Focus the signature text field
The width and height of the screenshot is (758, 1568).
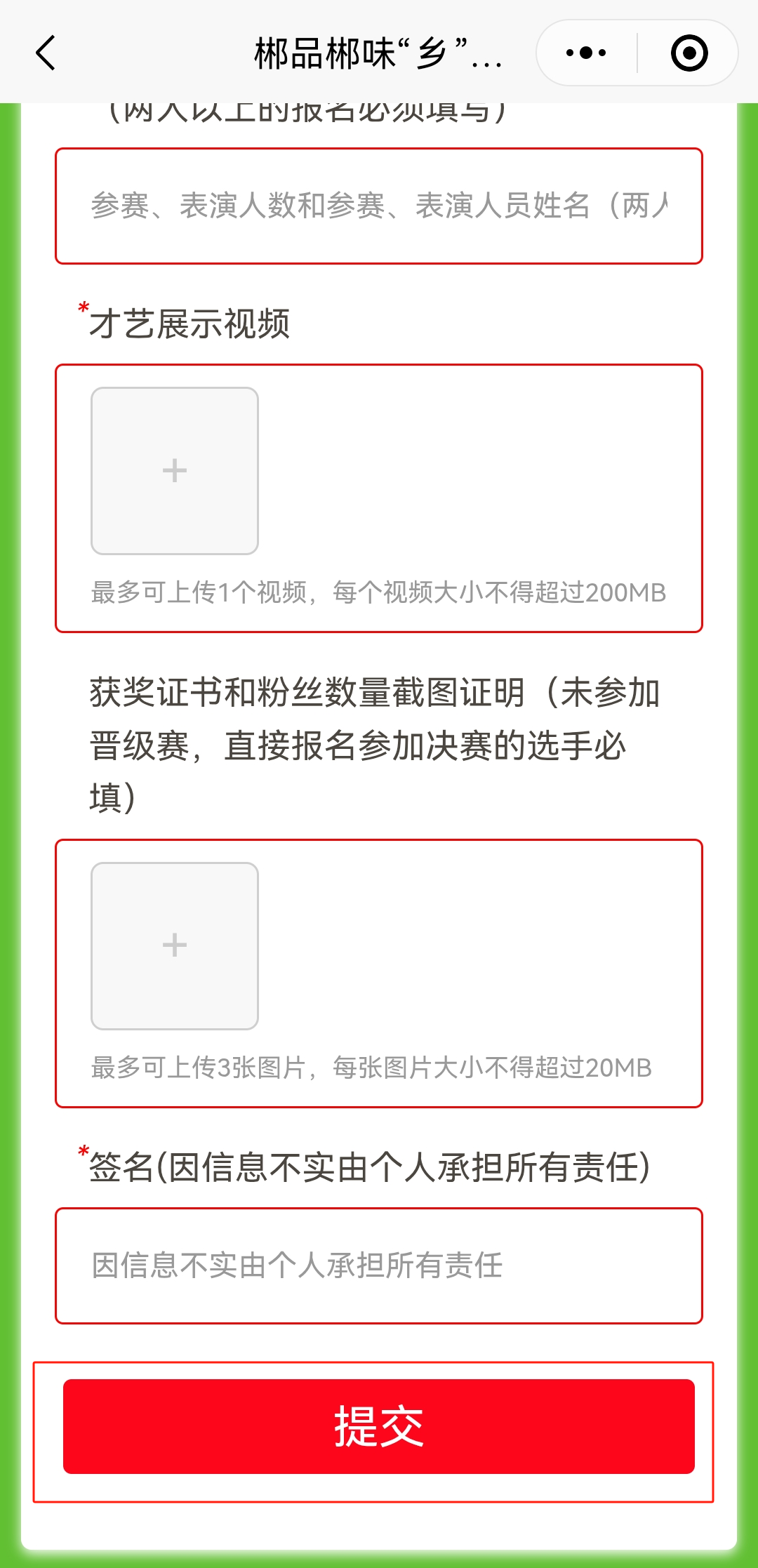379,1265
